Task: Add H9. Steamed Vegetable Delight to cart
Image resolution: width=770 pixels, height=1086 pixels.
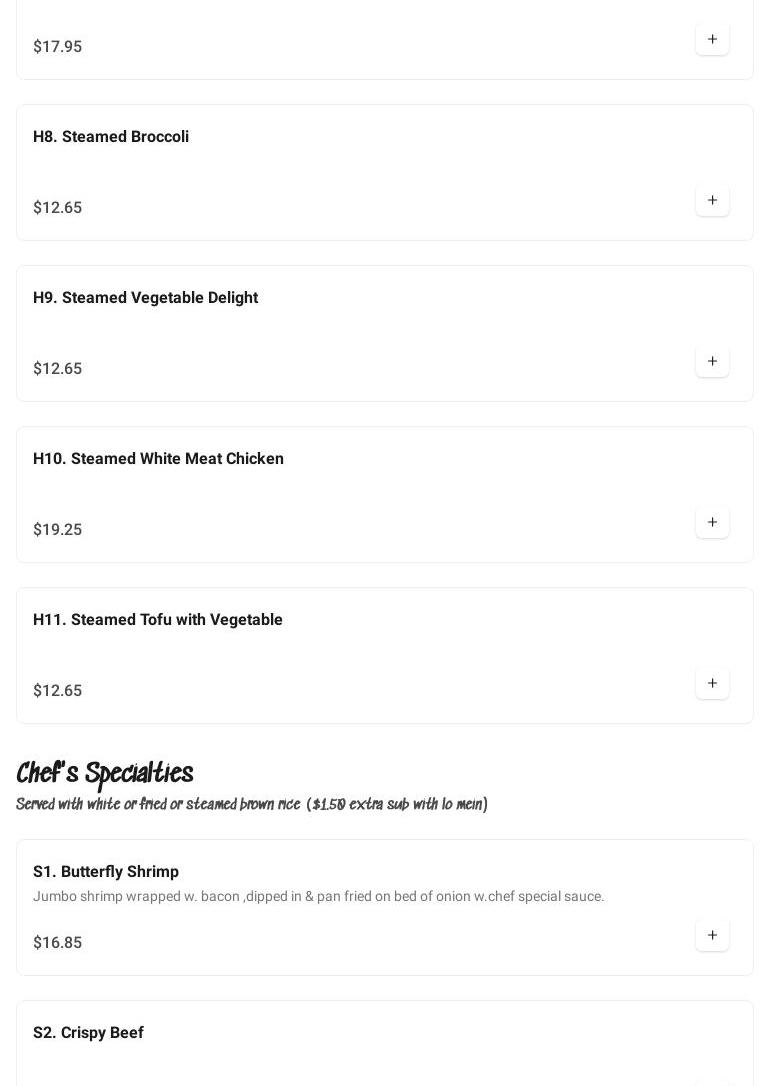Action: [x=712, y=362]
